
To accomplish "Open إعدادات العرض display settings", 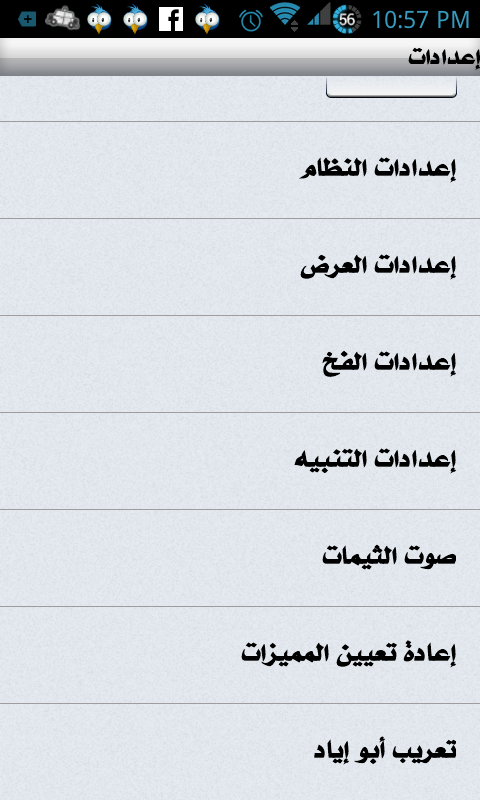I will pyautogui.click(x=240, y=267).
